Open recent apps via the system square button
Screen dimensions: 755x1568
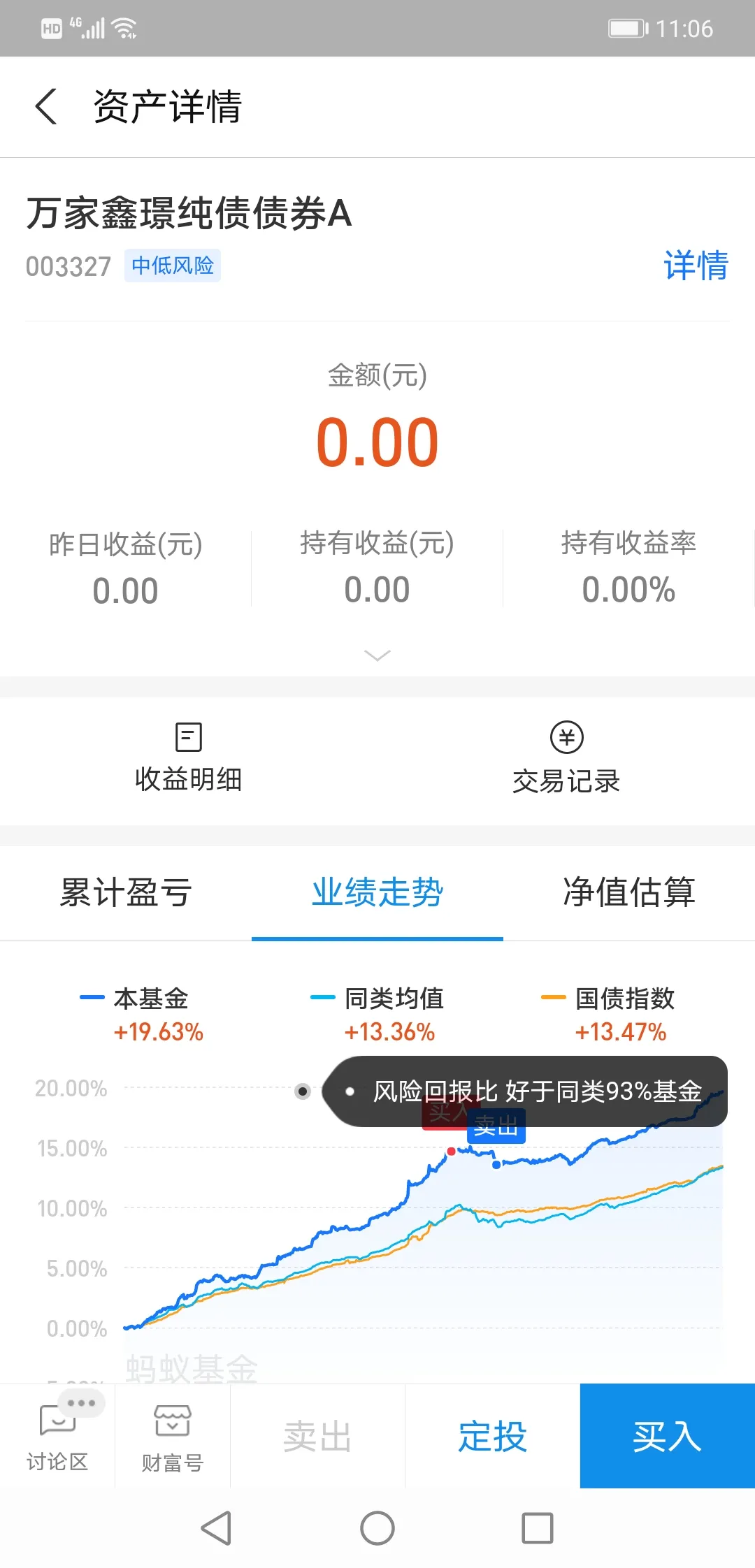click(x=538, y=1528)
